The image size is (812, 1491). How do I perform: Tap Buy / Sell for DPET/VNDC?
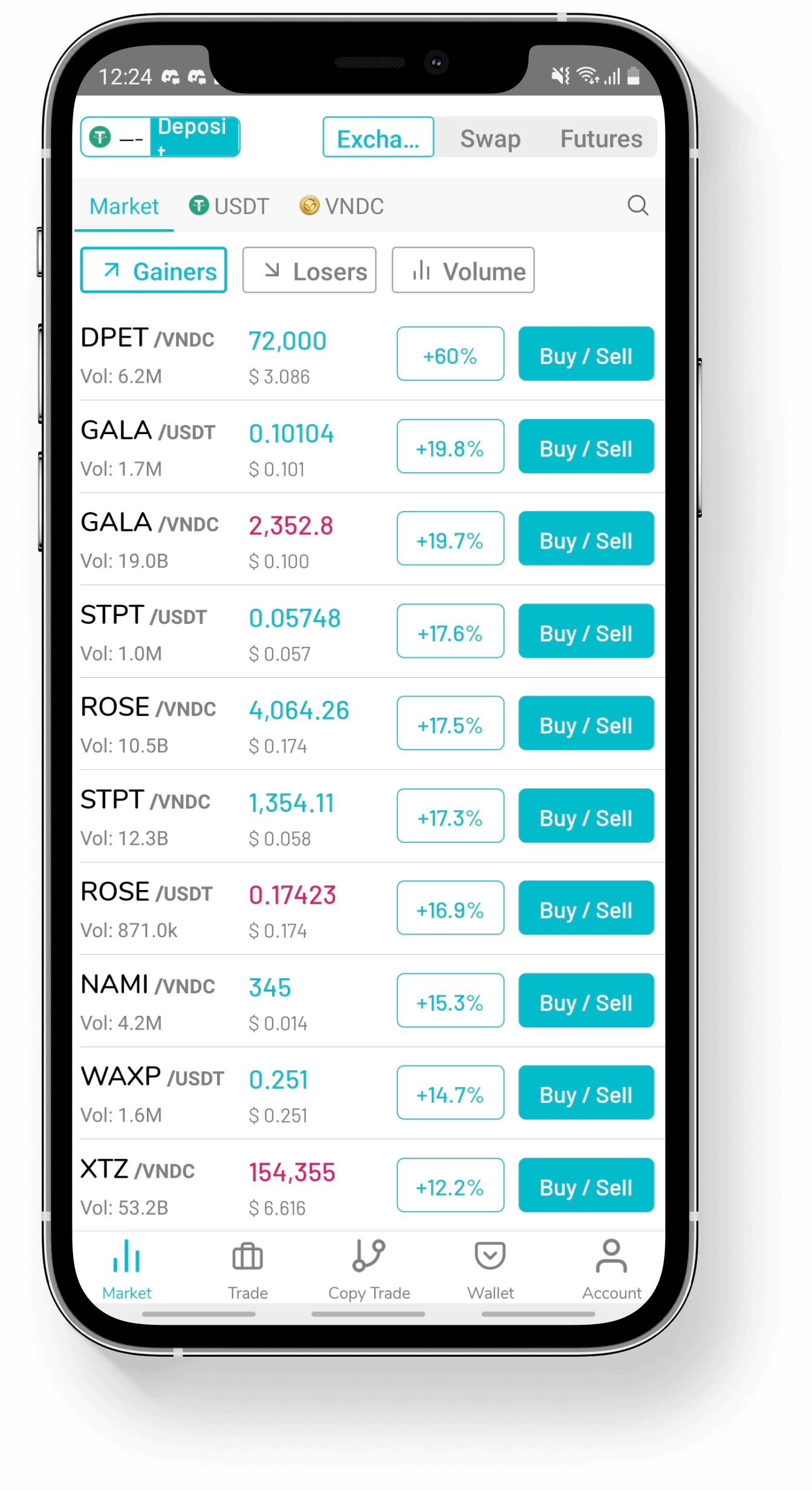(x=585, y=355)
